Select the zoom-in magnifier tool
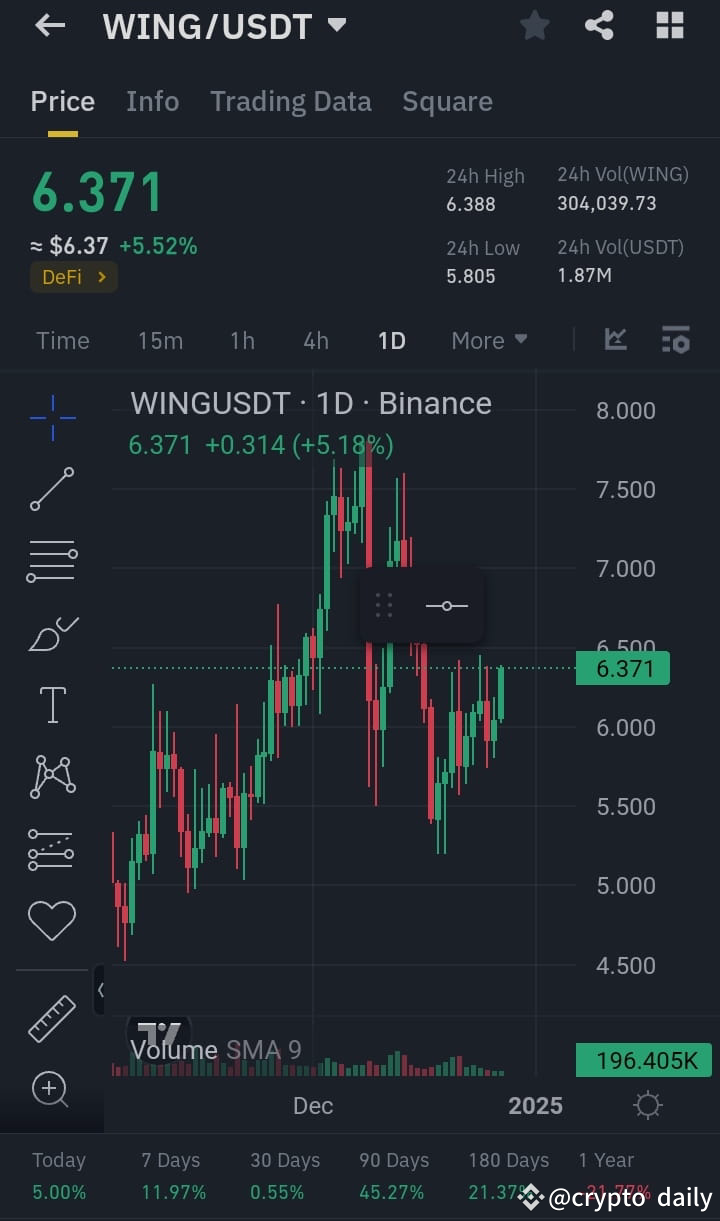 tap(51, 1090)
